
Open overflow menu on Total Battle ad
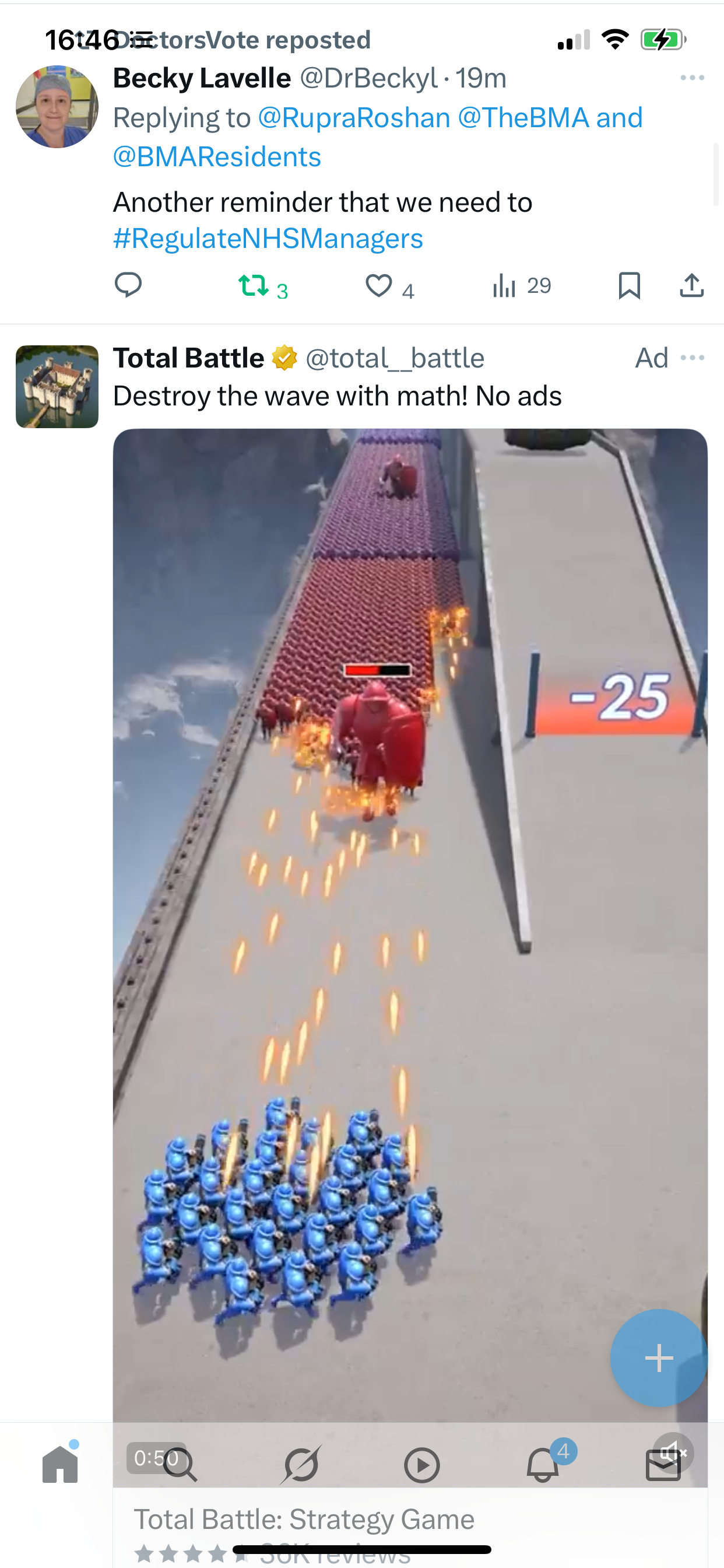(x=693, y=358)
